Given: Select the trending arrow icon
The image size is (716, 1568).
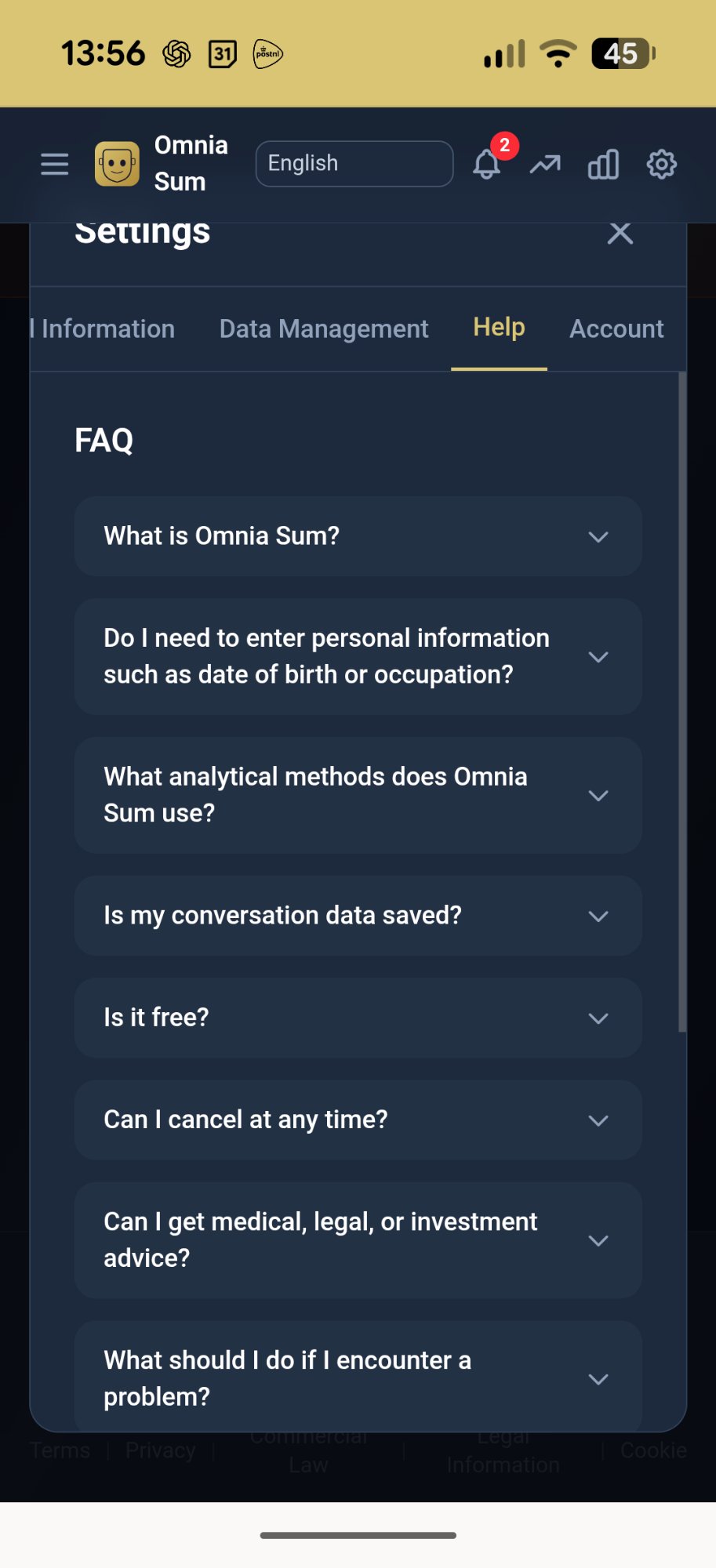Looking at the screenshot, I should tap(544, 164).
